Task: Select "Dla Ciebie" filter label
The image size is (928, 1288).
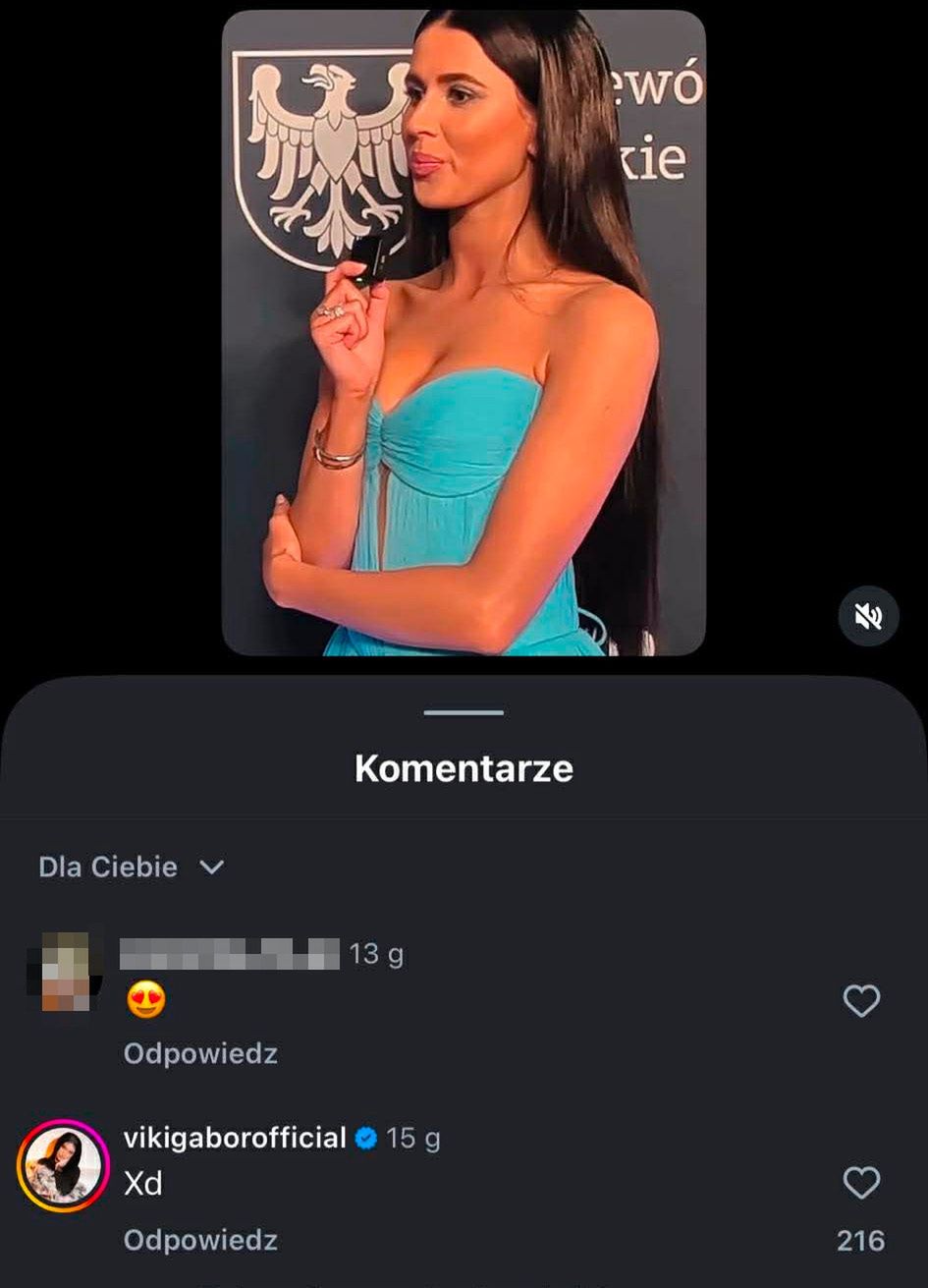Action: (106, 868)
